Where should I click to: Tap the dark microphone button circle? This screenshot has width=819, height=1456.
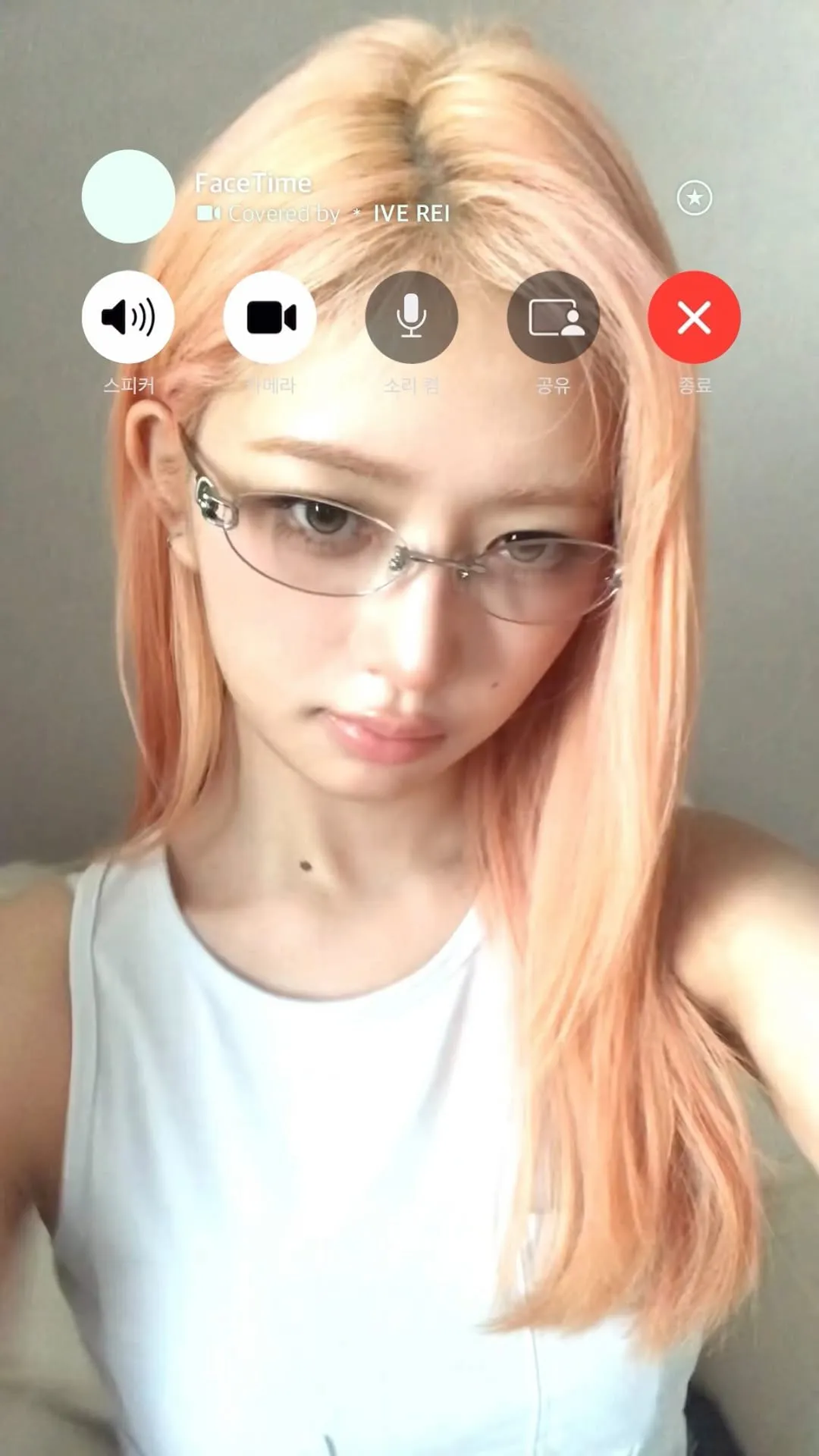point(411,317)
